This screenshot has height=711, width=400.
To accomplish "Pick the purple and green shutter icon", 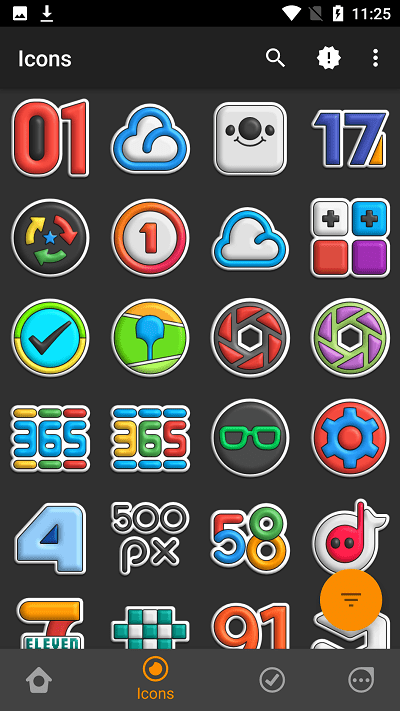I will [x=350, y=338].
